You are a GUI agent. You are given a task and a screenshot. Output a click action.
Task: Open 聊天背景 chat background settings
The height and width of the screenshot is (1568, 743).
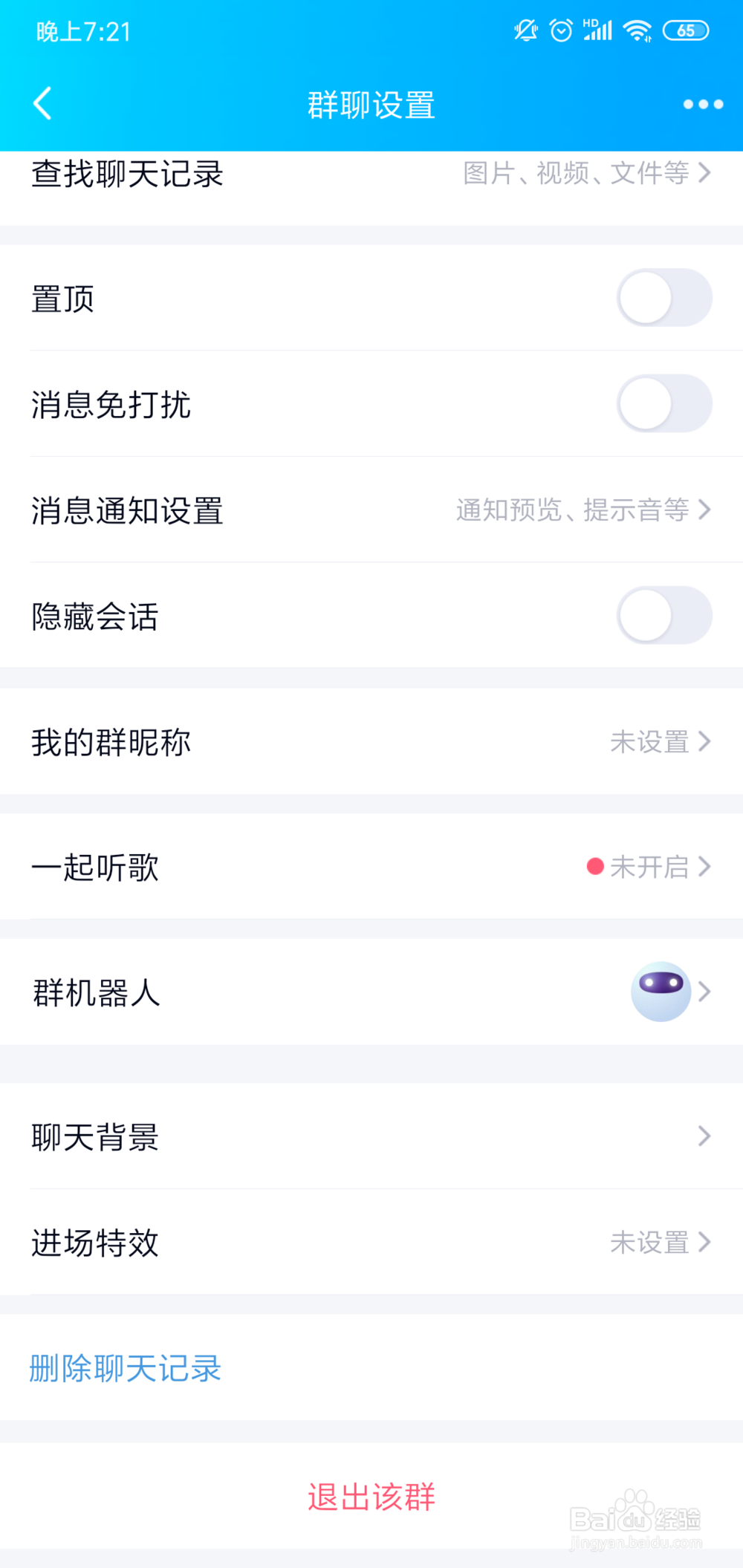point(371,1136)
